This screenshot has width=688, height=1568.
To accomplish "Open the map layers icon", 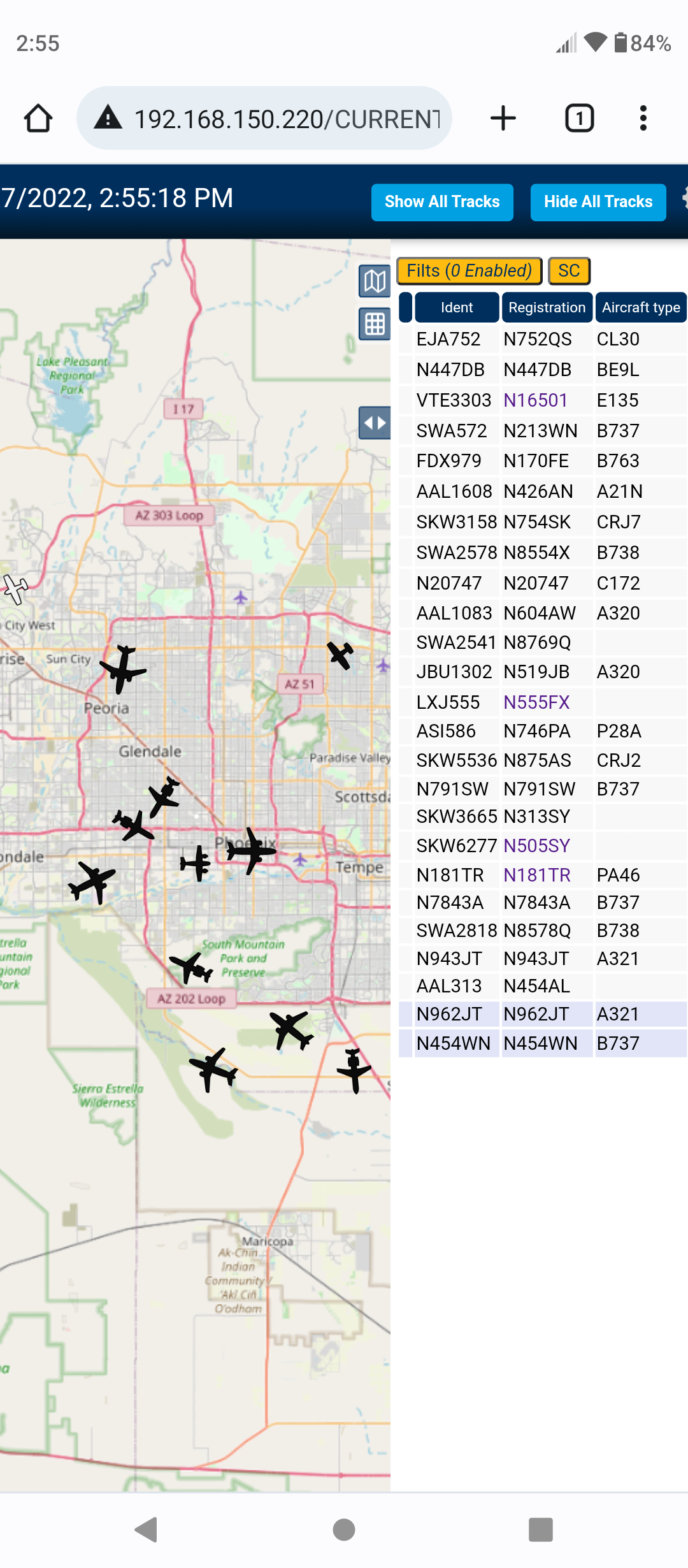I will 375,281.
